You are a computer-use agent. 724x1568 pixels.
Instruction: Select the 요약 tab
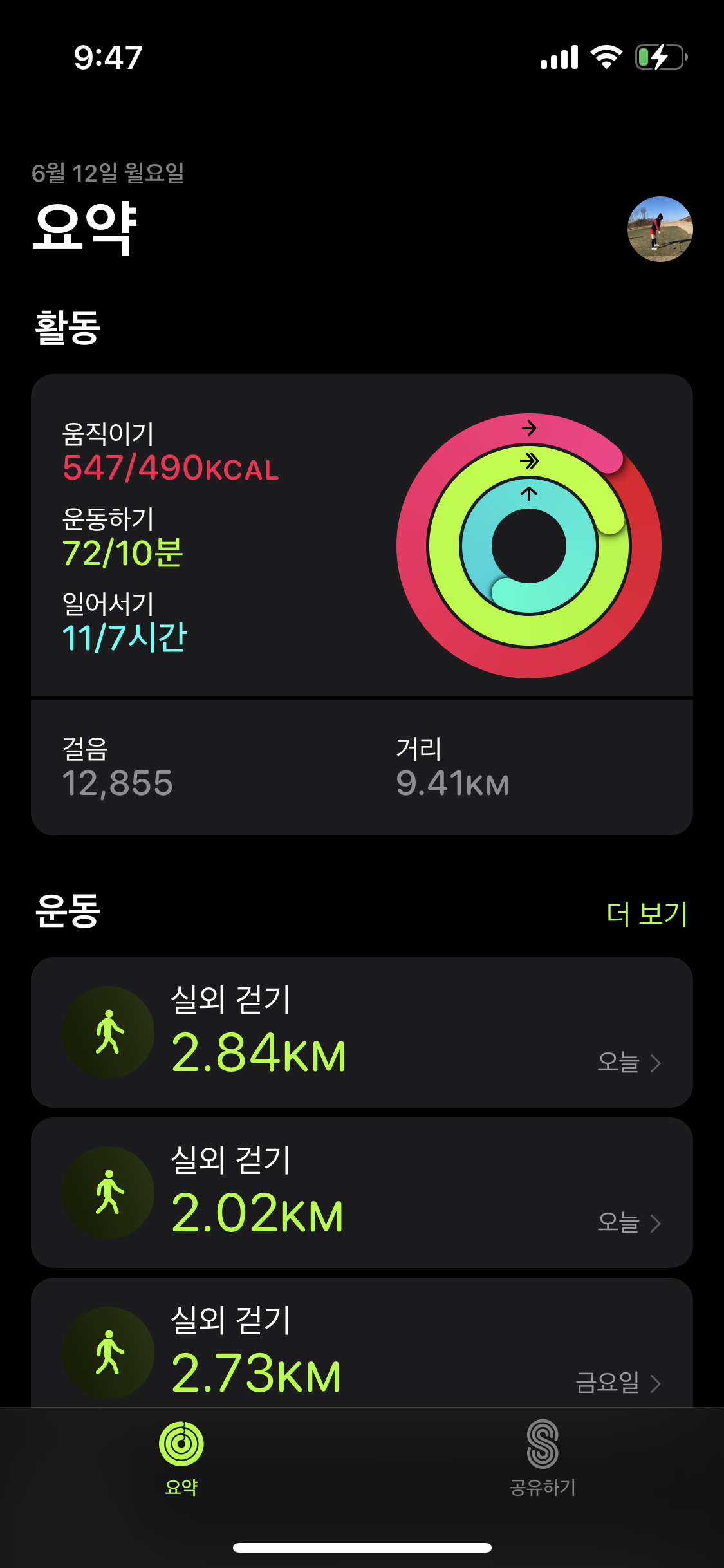[x=181, y=1459]
